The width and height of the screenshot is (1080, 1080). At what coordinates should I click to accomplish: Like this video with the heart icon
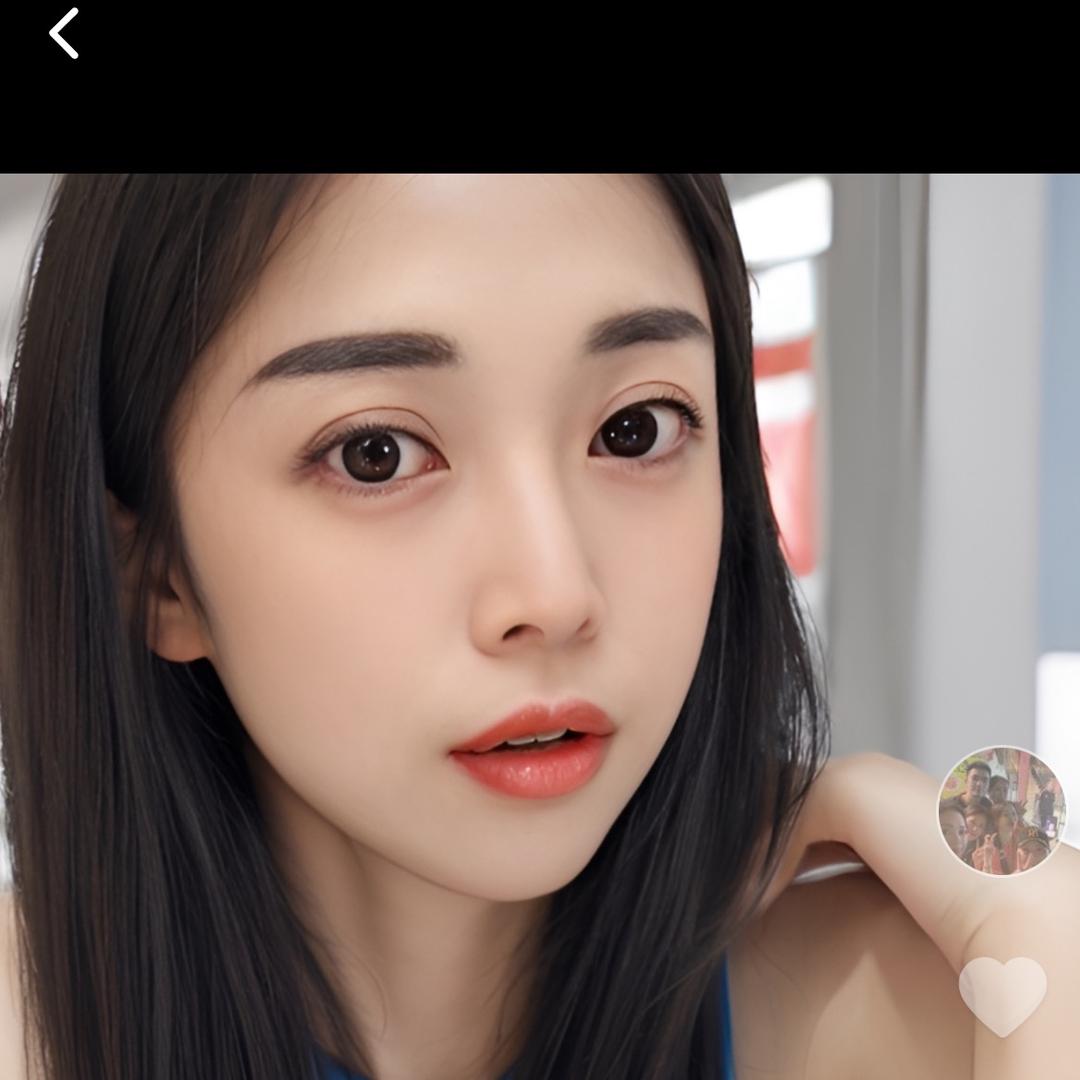click(x=1002, y=994)
